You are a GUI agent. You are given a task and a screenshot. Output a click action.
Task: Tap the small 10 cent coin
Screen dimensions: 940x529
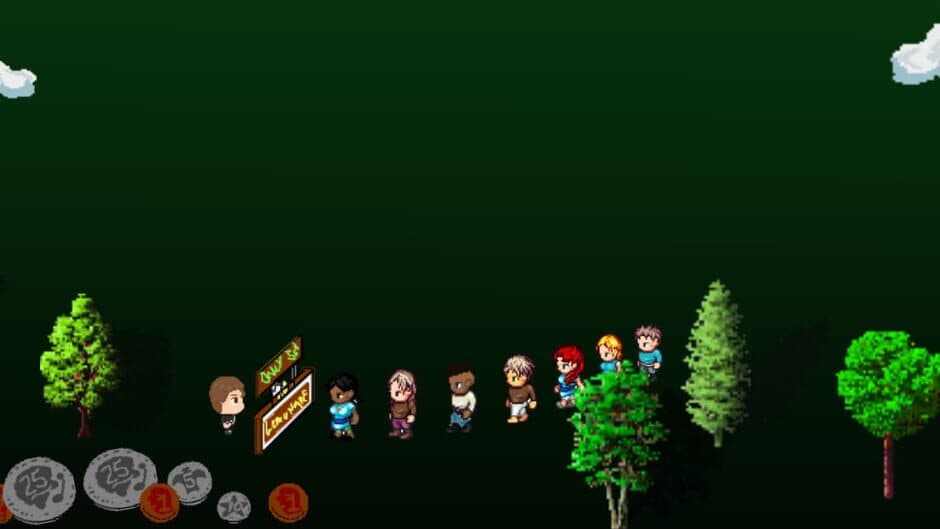pyautogui.click(x=233, y=506)
